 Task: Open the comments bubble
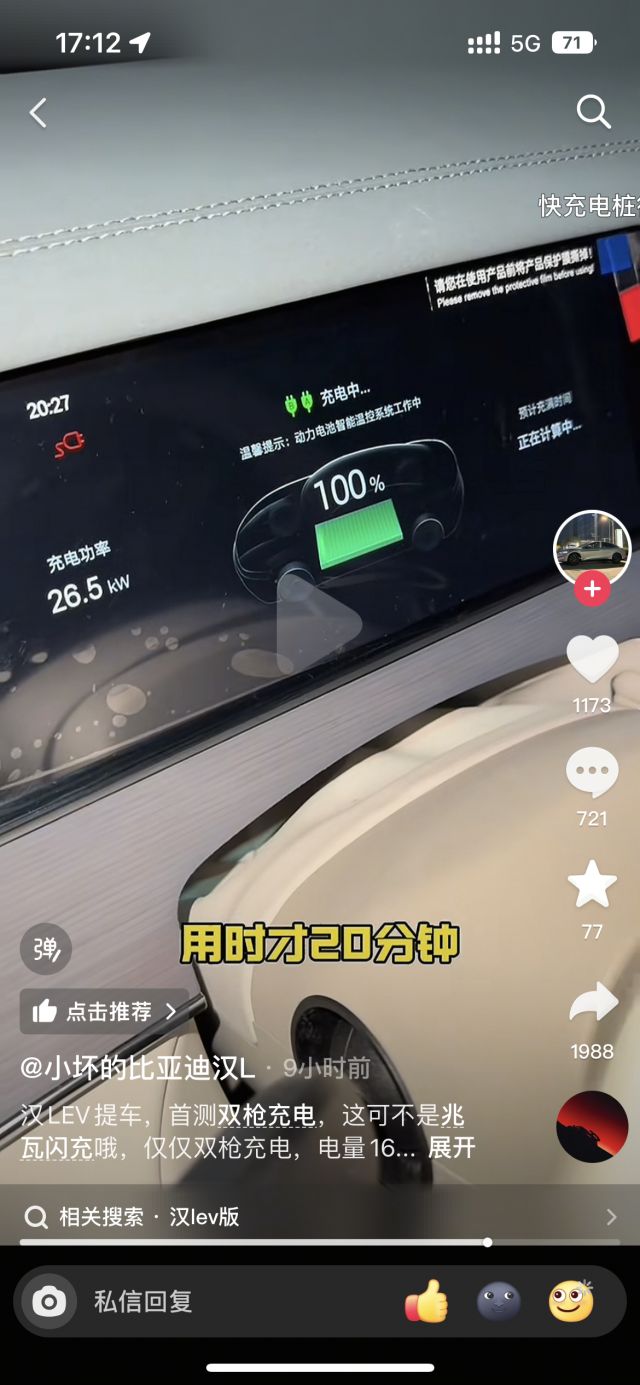pyautogui.click(x=592, y=773)
